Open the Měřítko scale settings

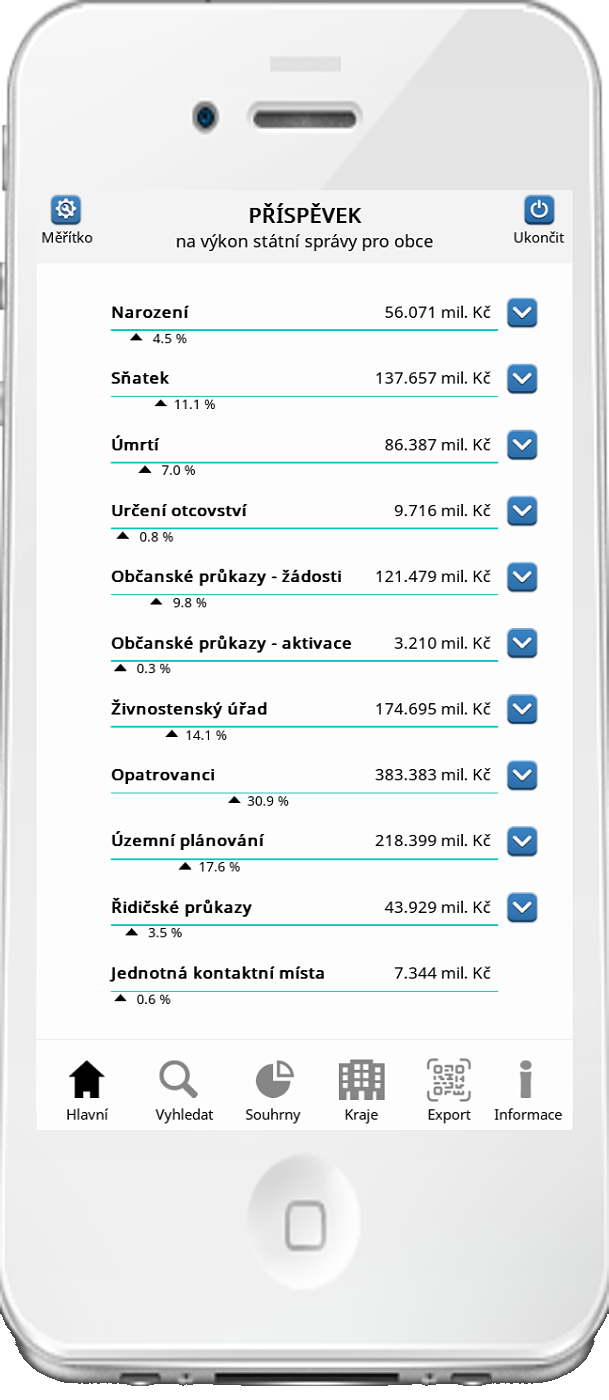coord(66,211)
